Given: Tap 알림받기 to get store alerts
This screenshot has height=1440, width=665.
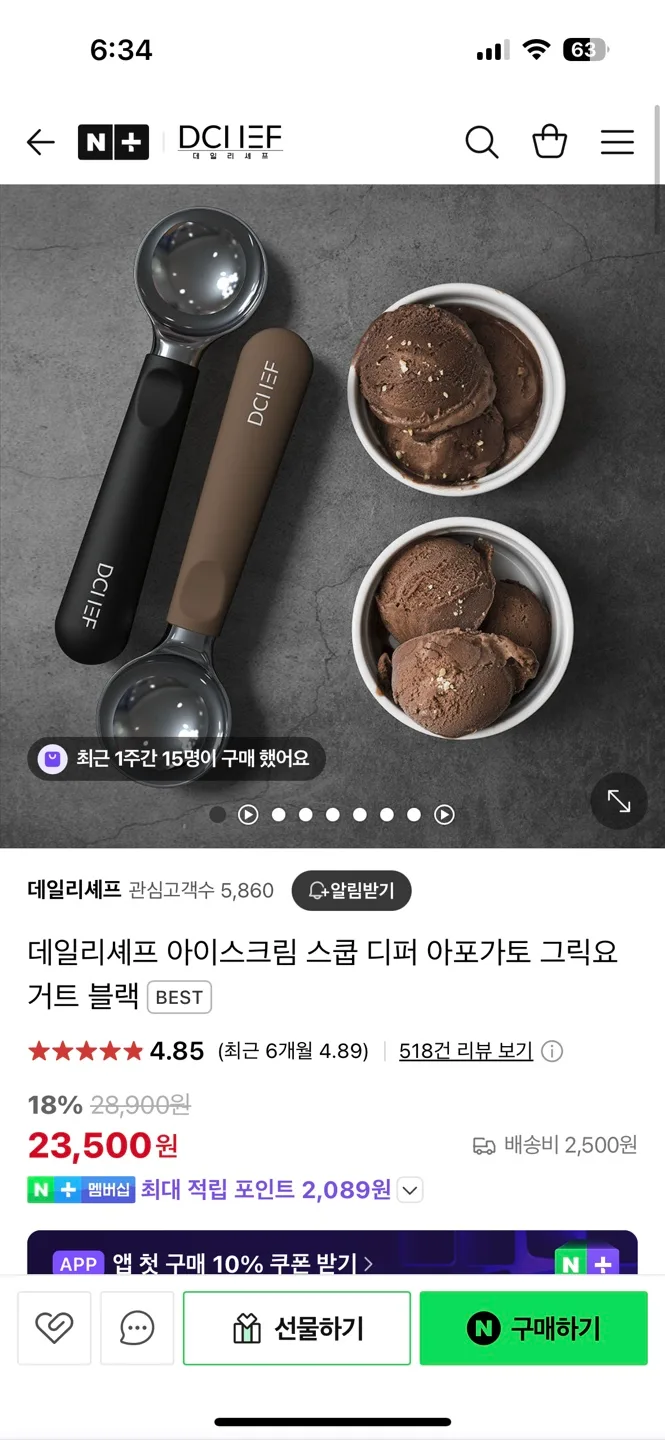Looking at the screenshot, I should (351, 890).
